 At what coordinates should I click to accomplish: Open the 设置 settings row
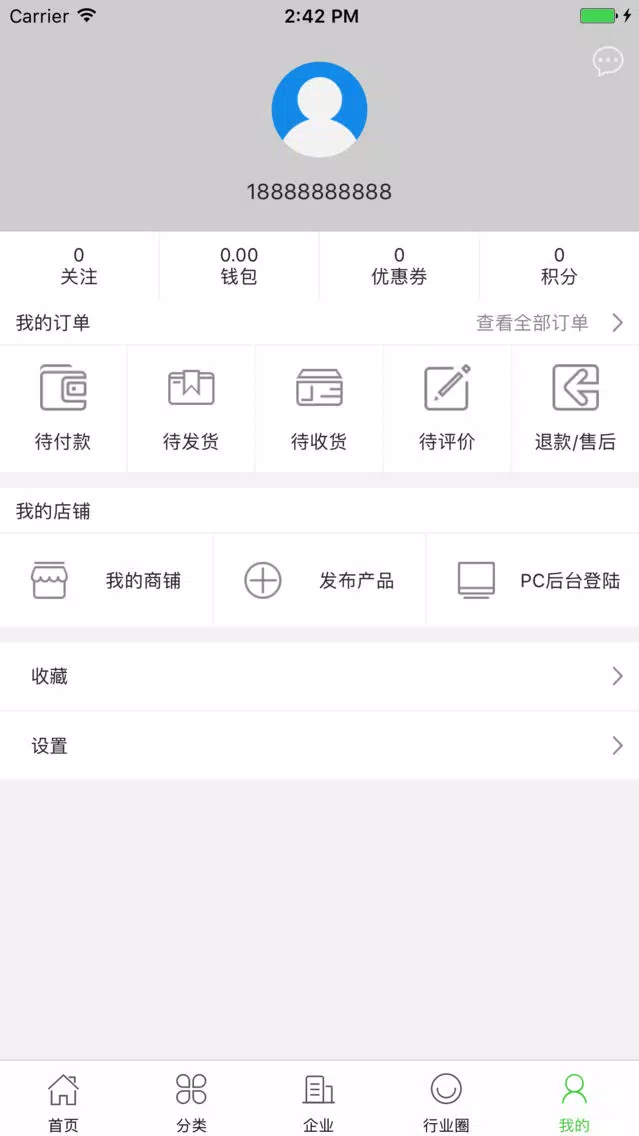(x=320, y=746)
